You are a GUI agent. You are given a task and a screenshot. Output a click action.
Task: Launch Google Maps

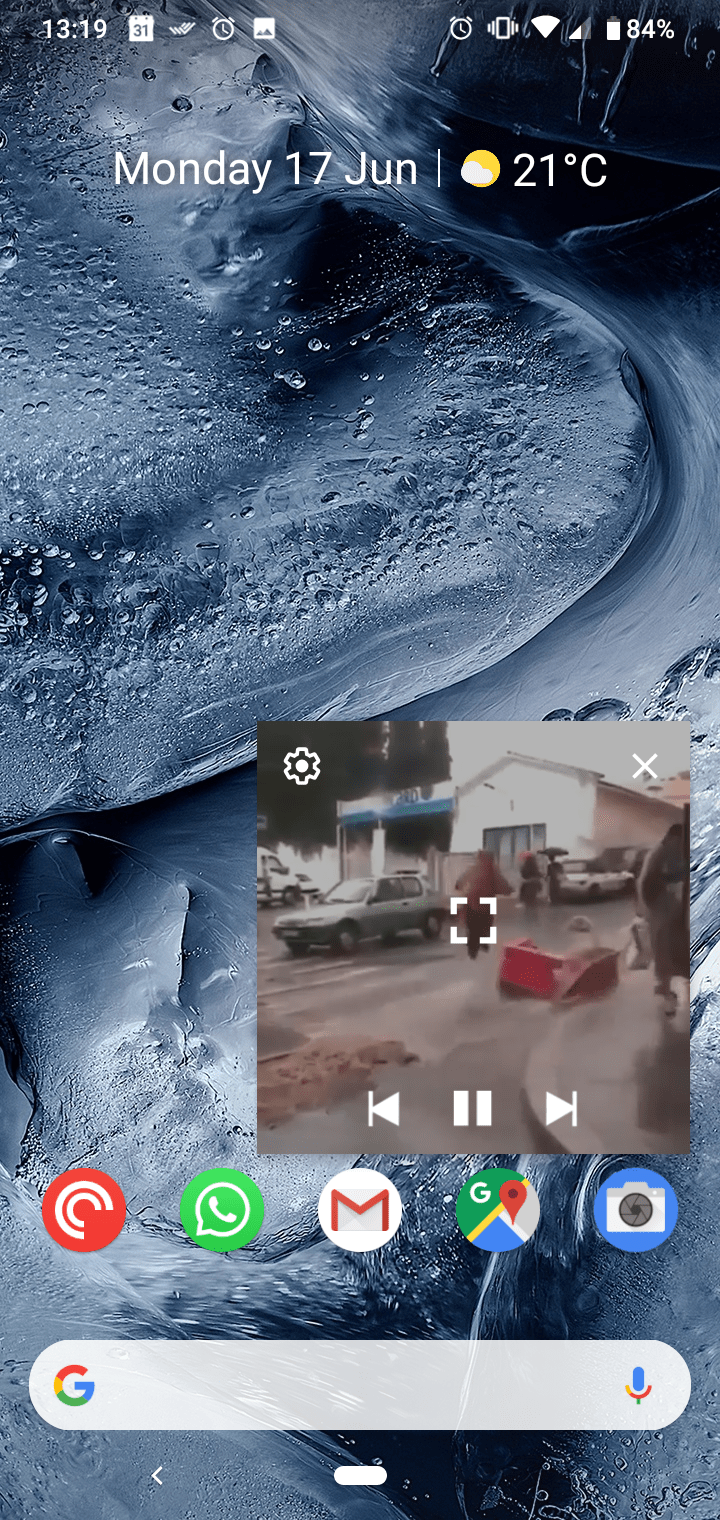click(498, 1210)
